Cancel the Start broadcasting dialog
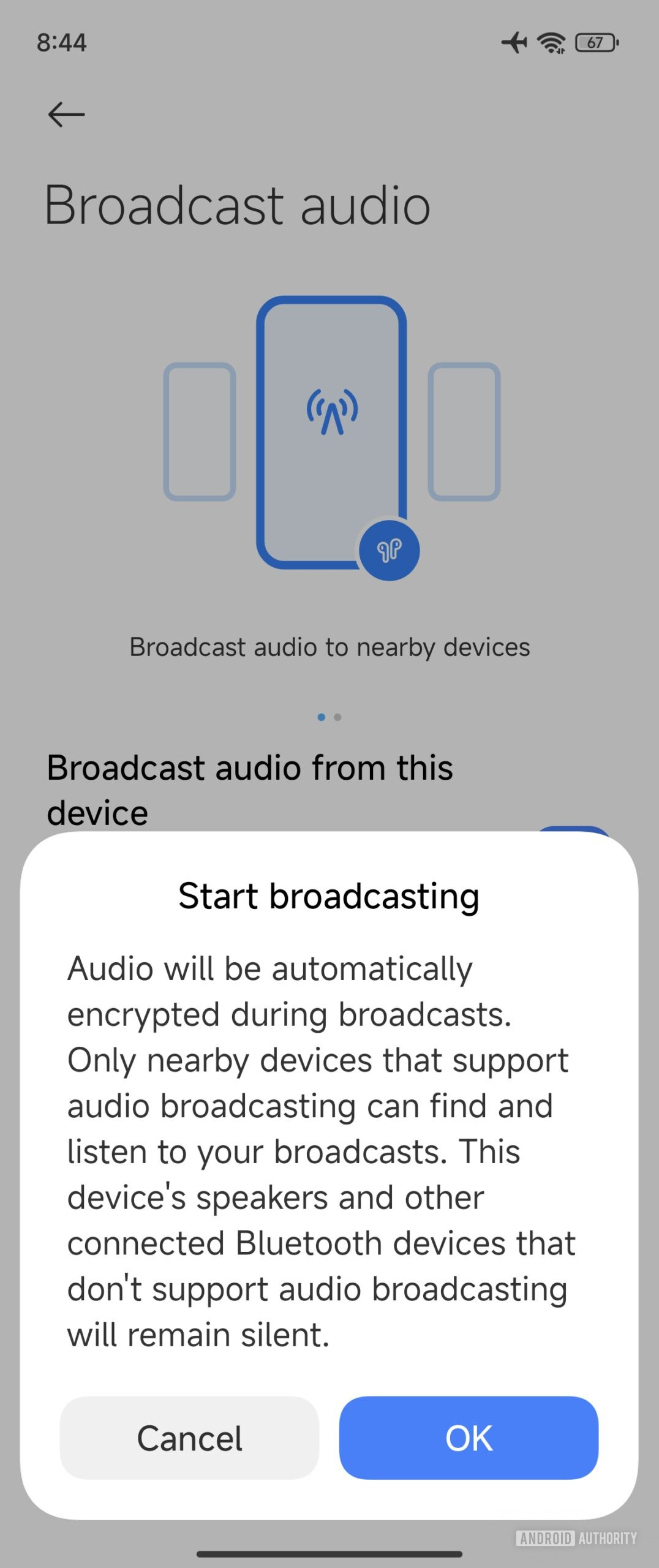This screenshot has width=659, height=1568. [x=189, y=1438]
